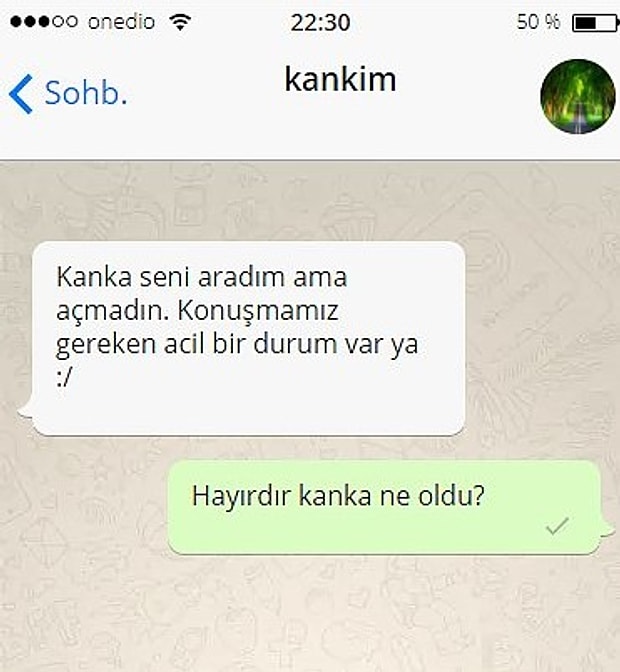The height and width of the screenshot is (672, 620).
Task: Open kankim contact info from title
Action: click(340, 80)
